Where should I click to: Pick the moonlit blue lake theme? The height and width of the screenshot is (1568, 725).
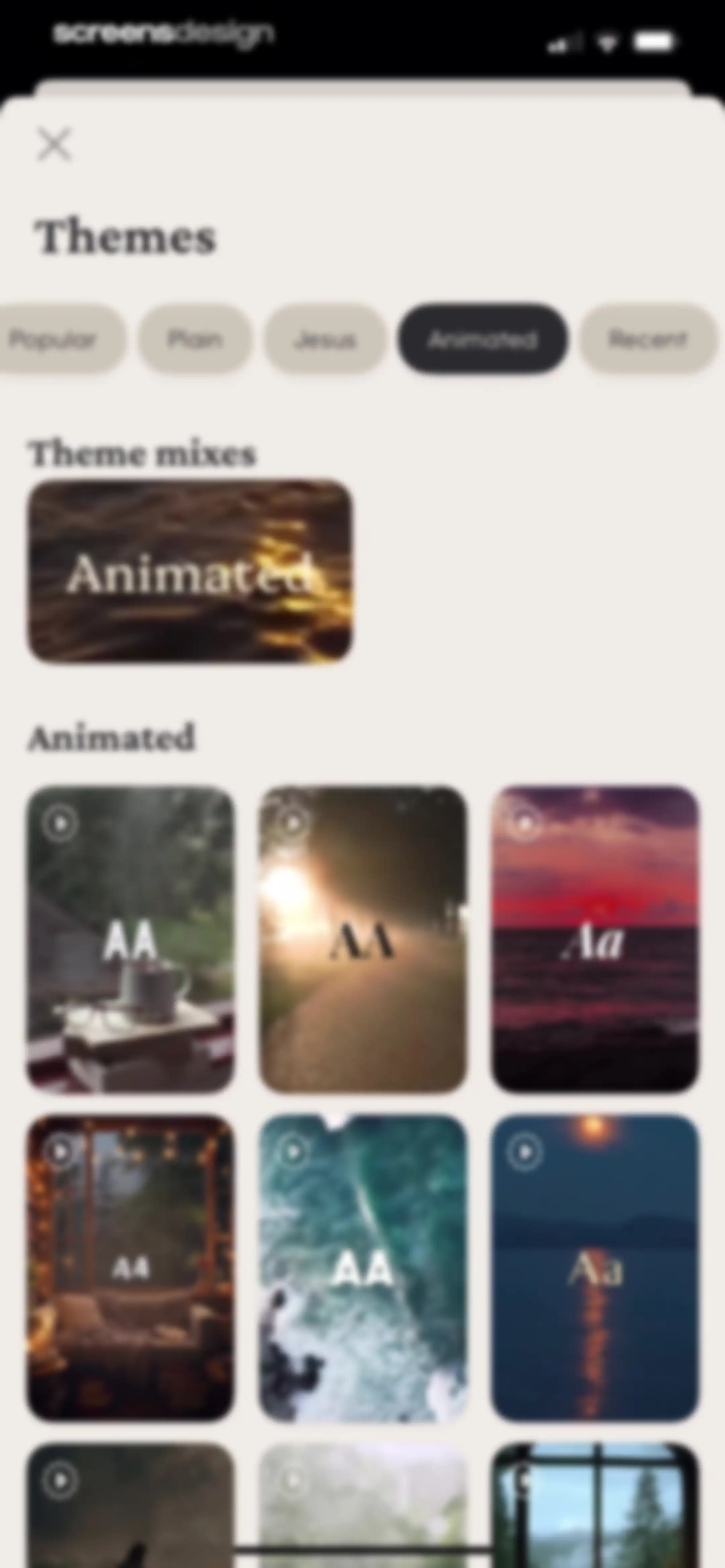pos(595,1268)
